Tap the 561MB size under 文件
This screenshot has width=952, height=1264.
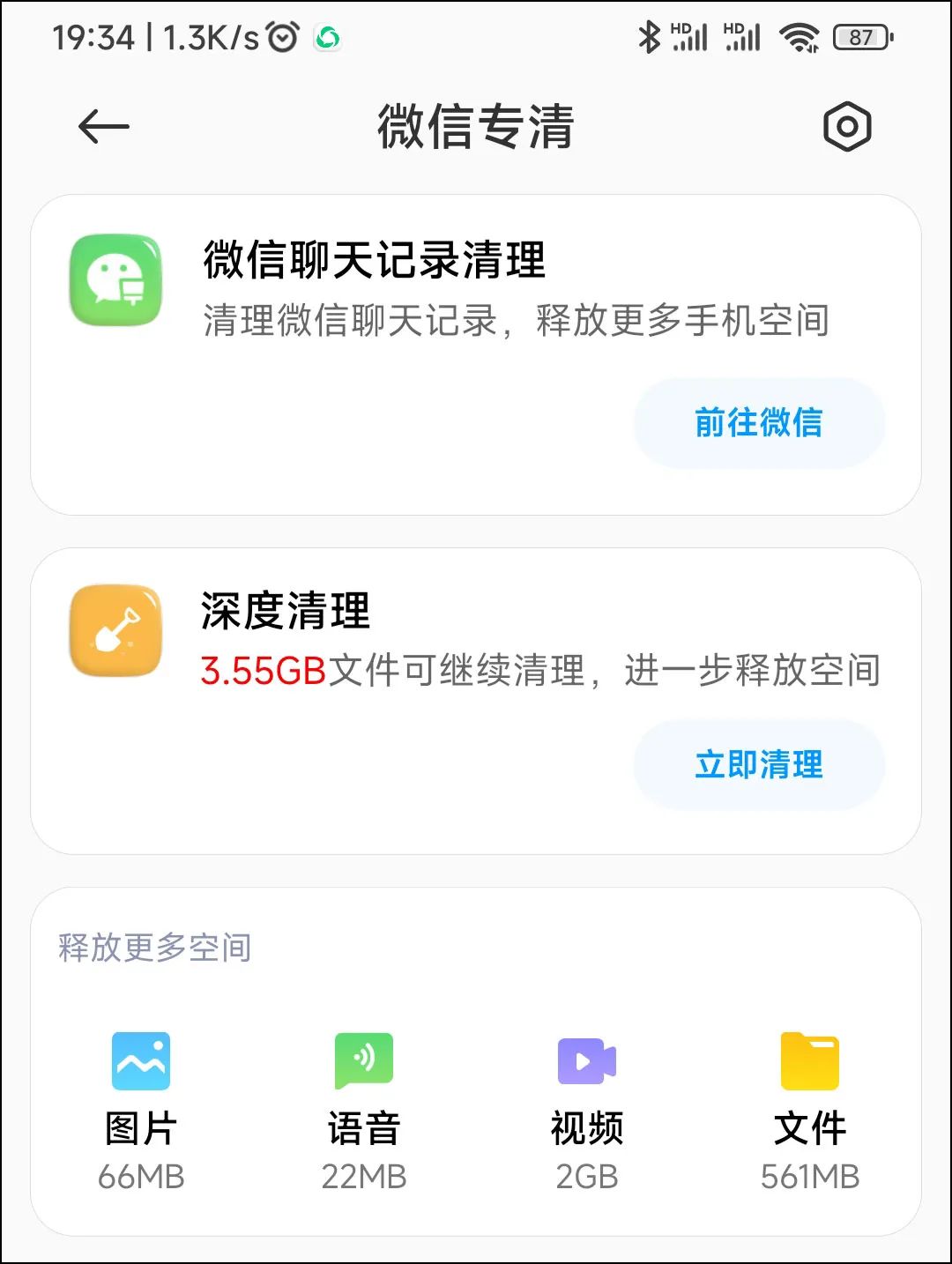click(810, 1176)
